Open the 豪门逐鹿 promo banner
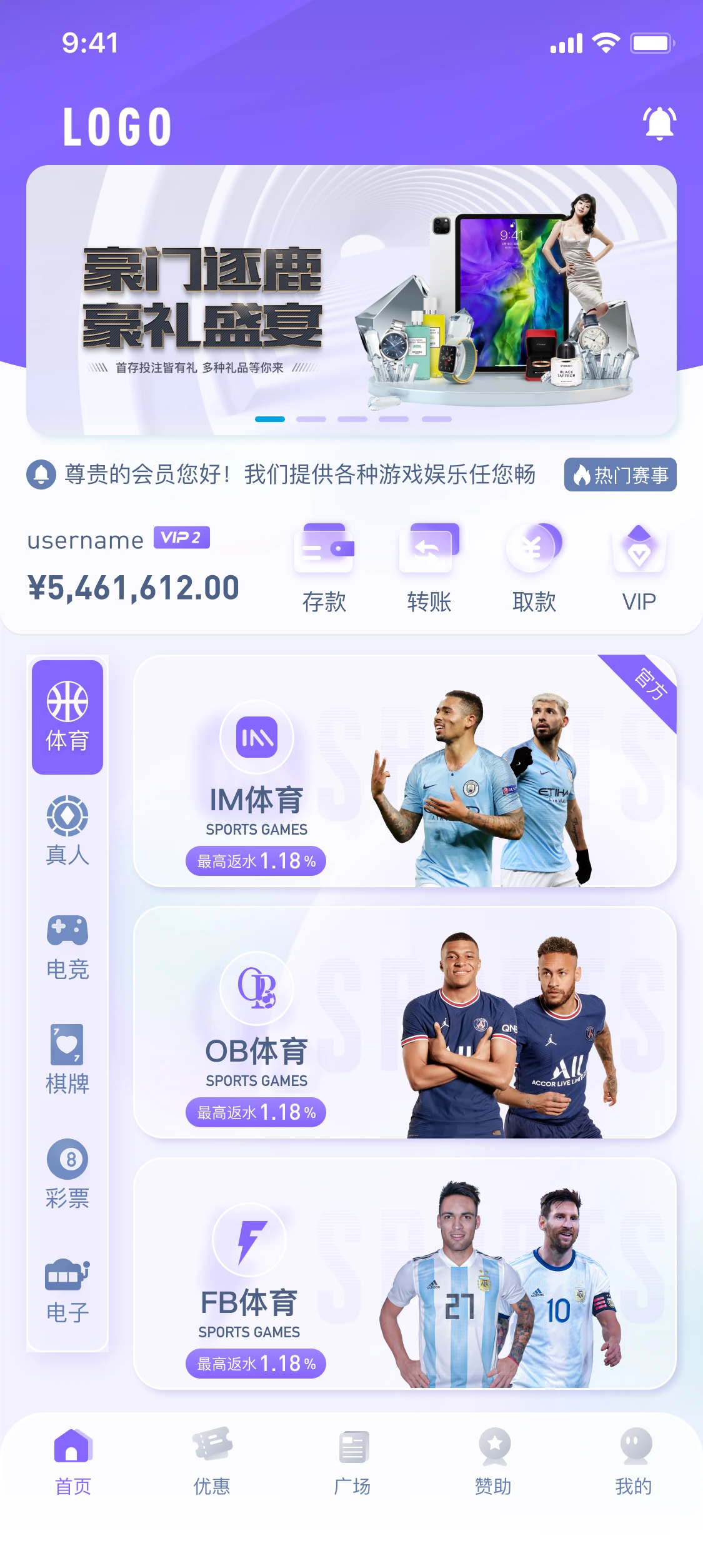The width and height of the screenshot is (703, 1568). pos(351,300)
